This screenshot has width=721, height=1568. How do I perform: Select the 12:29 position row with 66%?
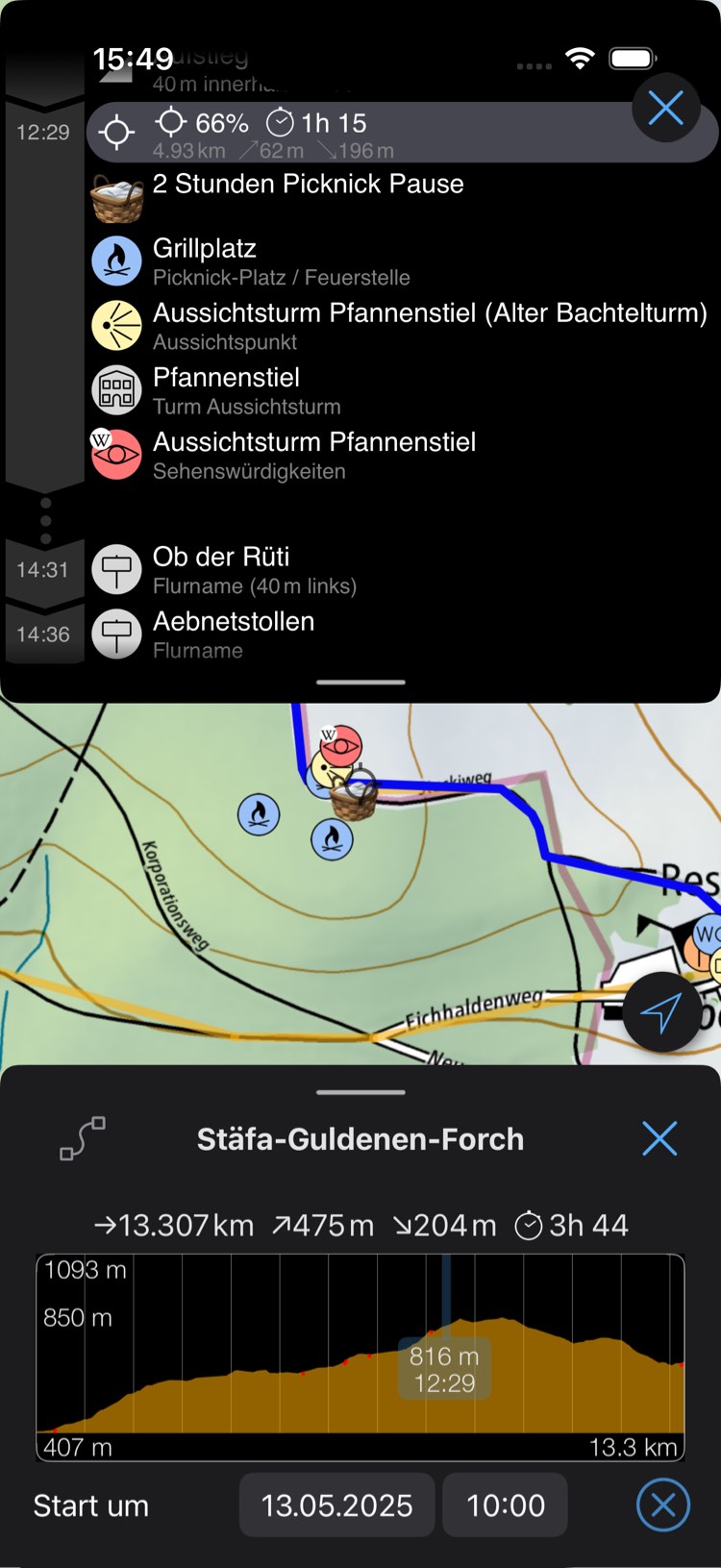coord(385,133)
